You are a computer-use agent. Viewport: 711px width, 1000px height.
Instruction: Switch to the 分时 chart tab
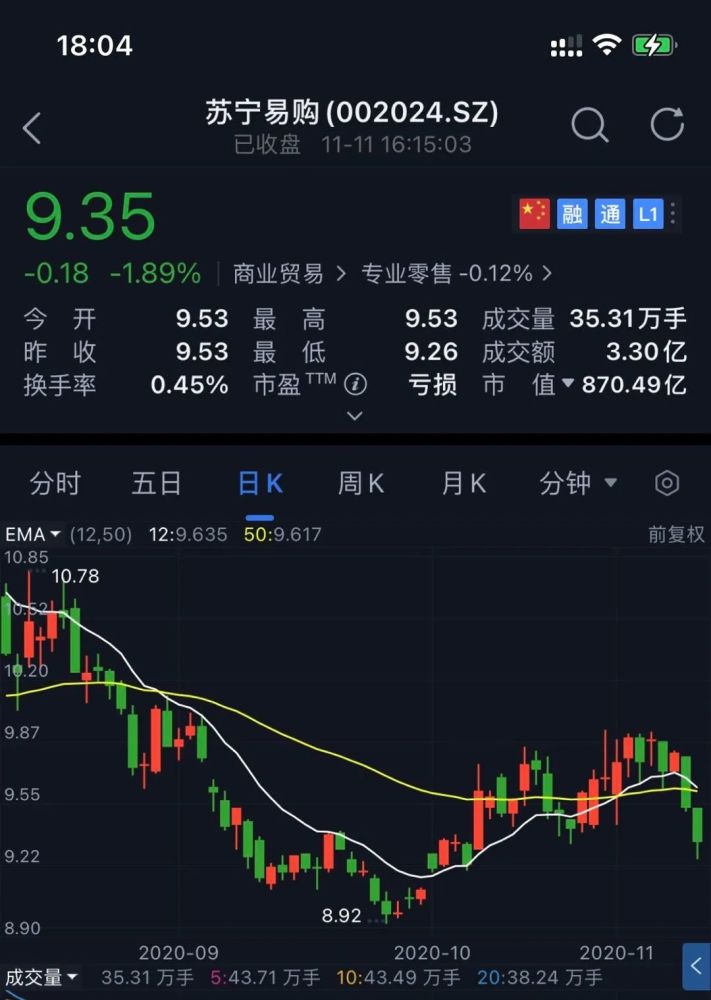click(x=55, y=484)
